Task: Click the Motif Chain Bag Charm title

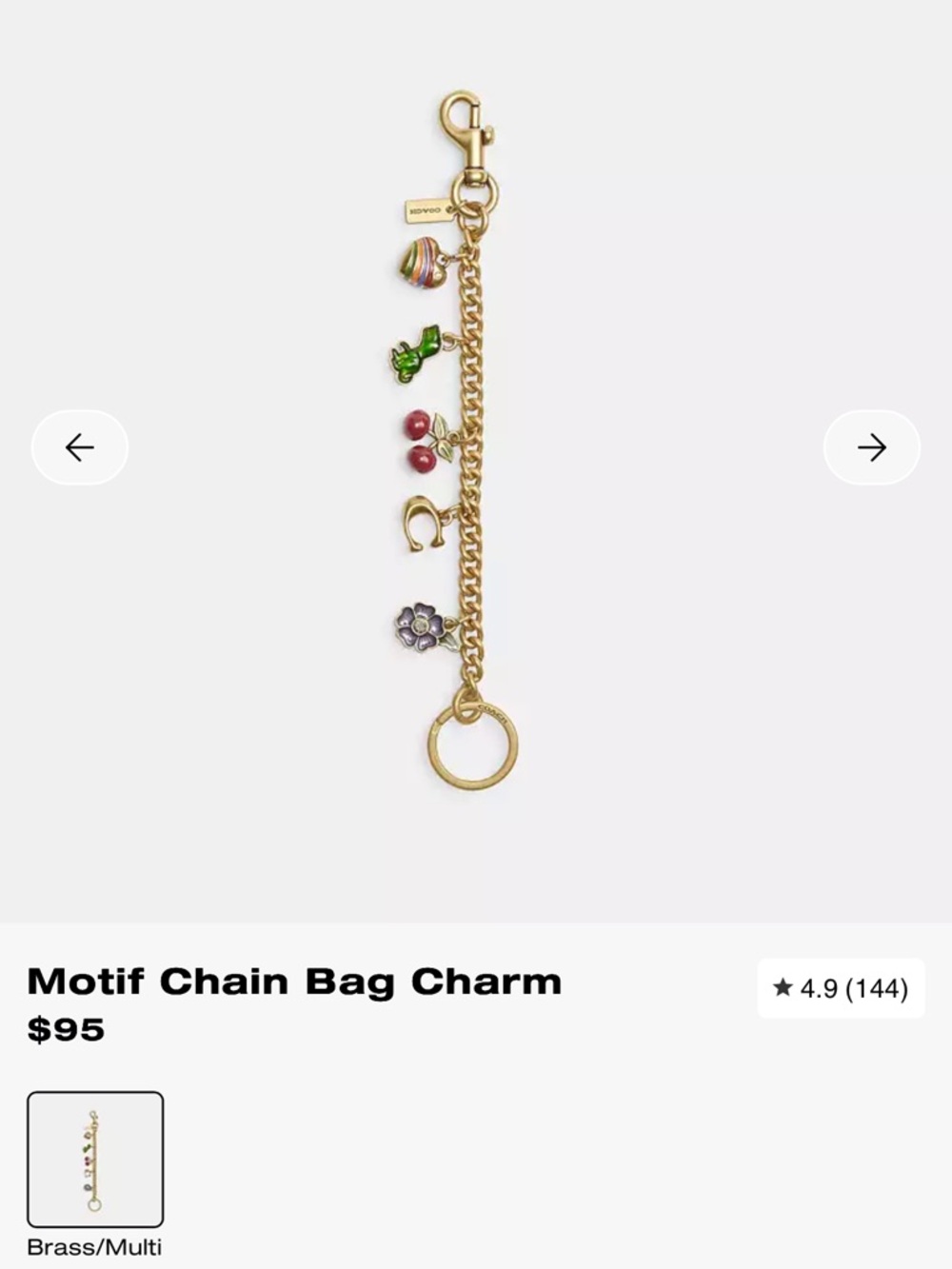Action: tap(293, 981)
